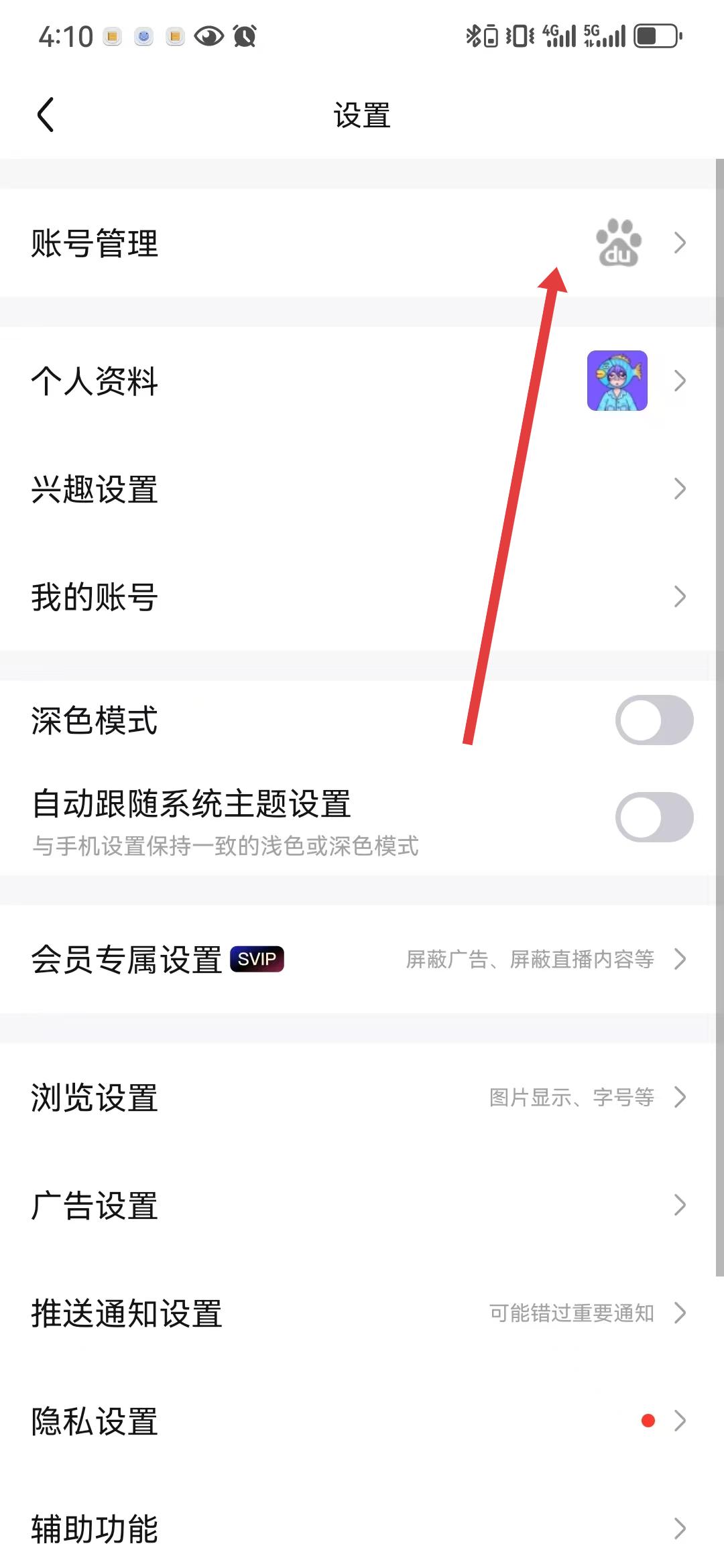Screen dimensions: 724x1568
Task: Open 辅助功能 accessibility options
Action: click(362, 1528)
